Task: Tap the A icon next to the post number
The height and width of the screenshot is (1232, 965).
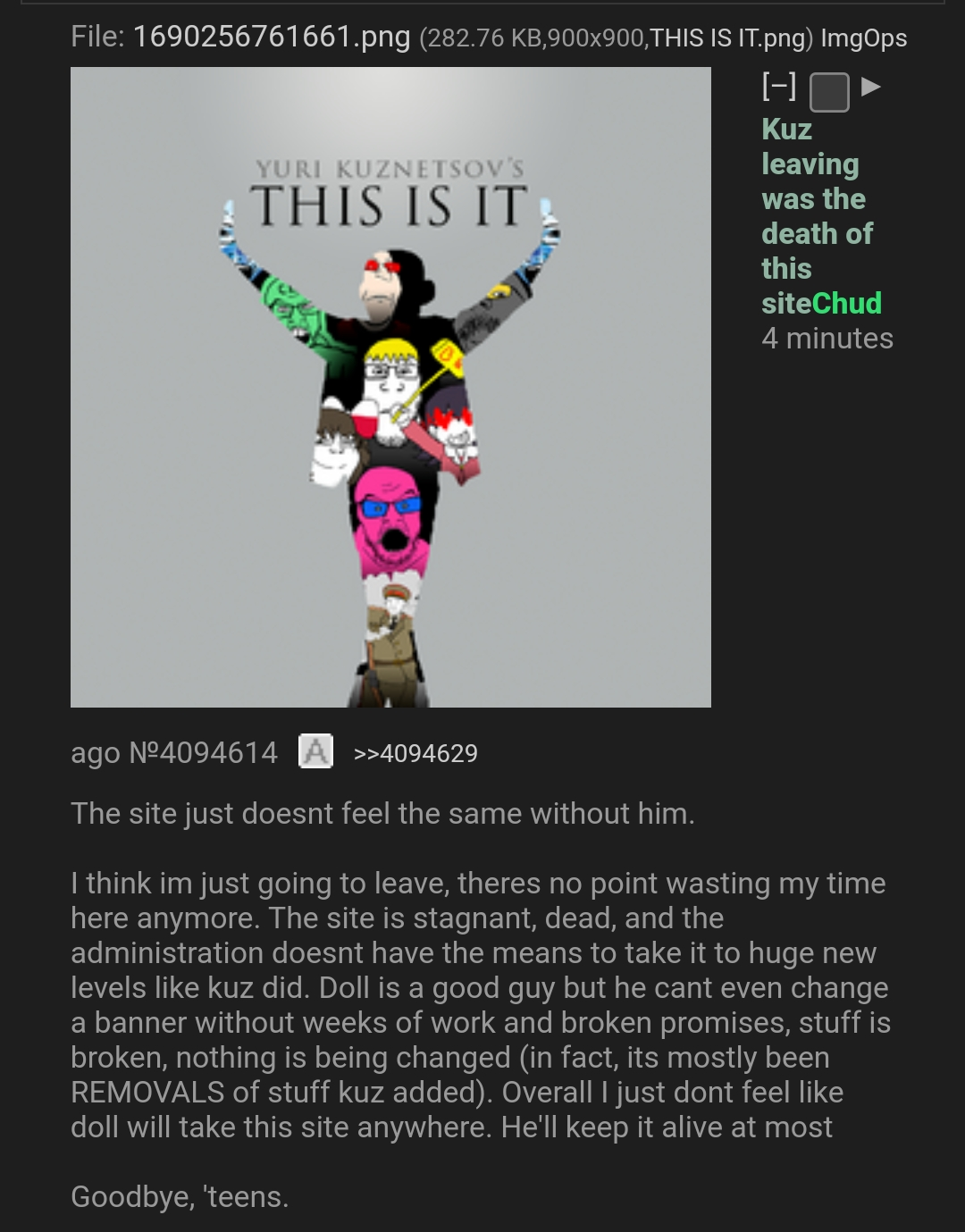Action: pos(315,751)
